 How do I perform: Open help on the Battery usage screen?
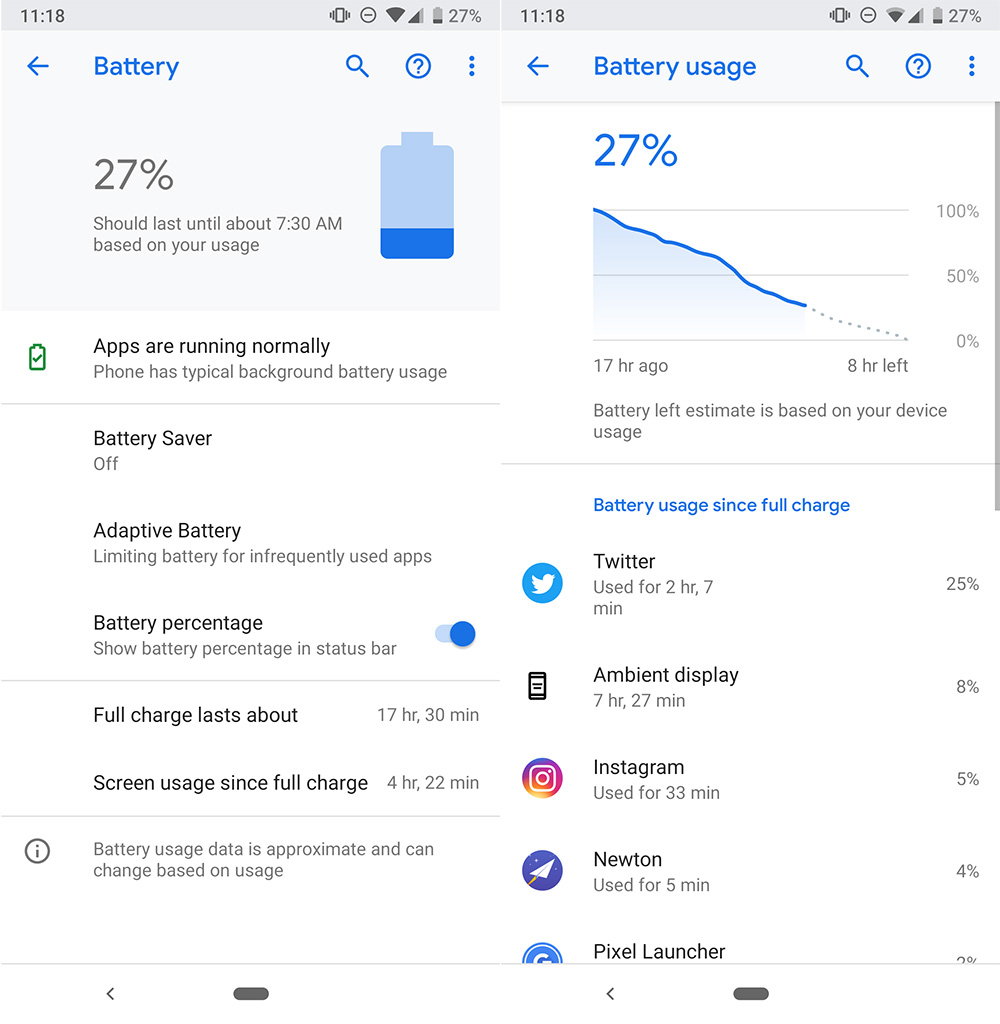(x=918, y=66)
